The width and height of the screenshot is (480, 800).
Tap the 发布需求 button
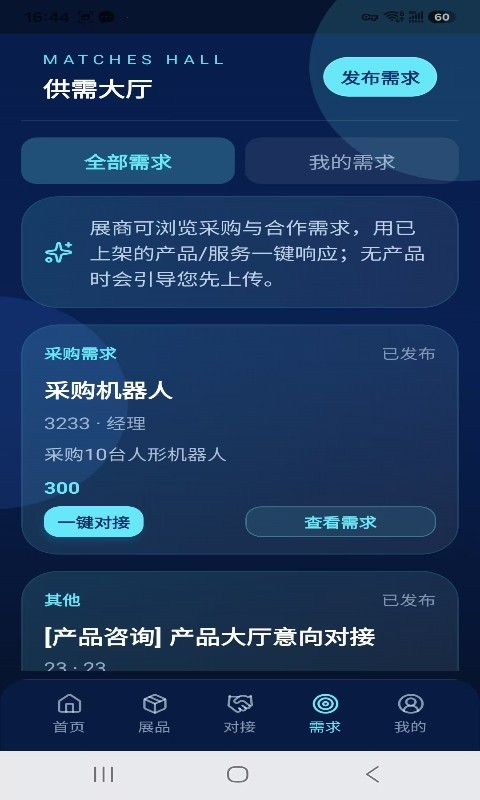380,77
